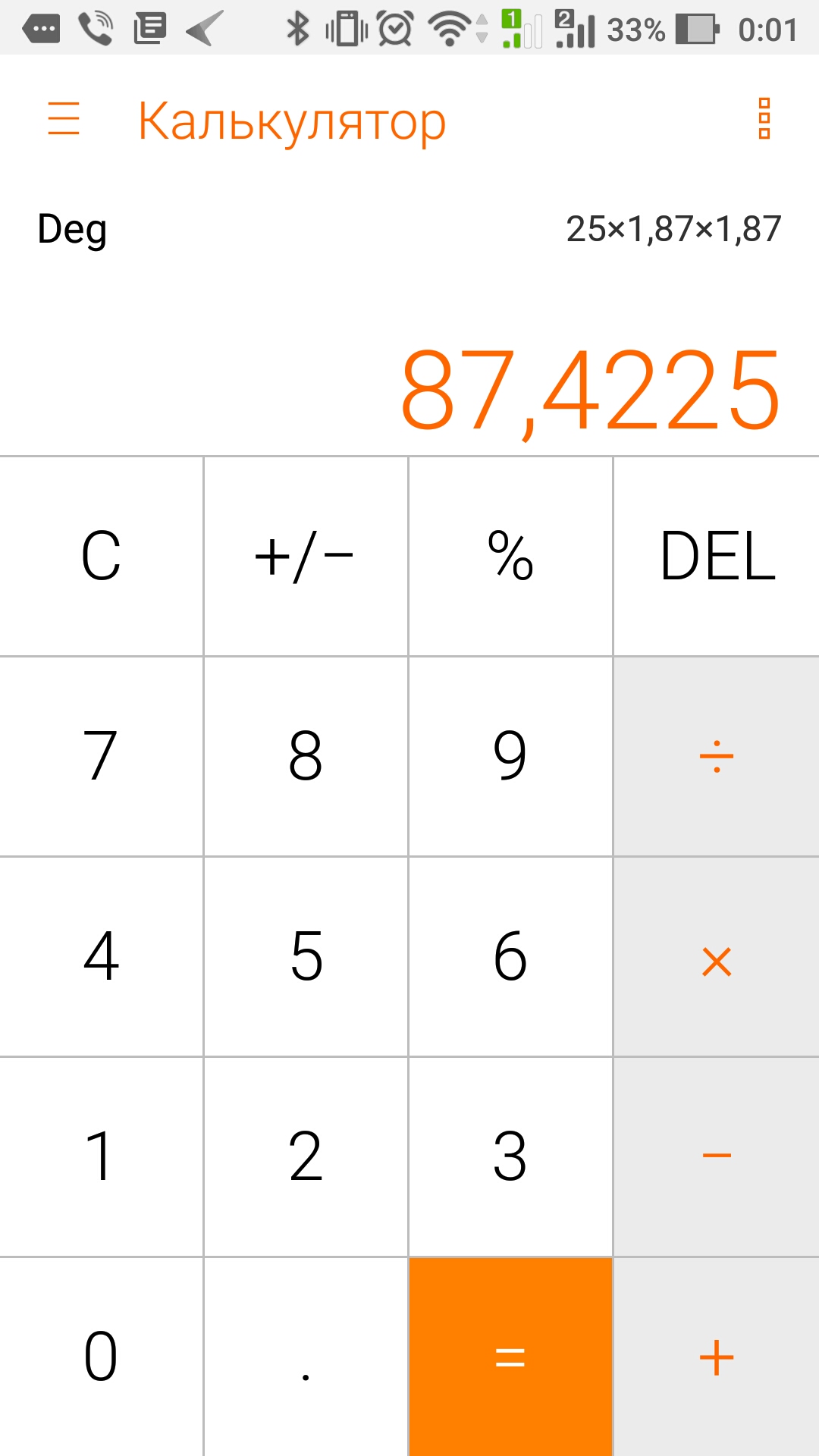819x1456 pixels.
Task: Select the plus operator
Action: click(x=717, y=1357)
